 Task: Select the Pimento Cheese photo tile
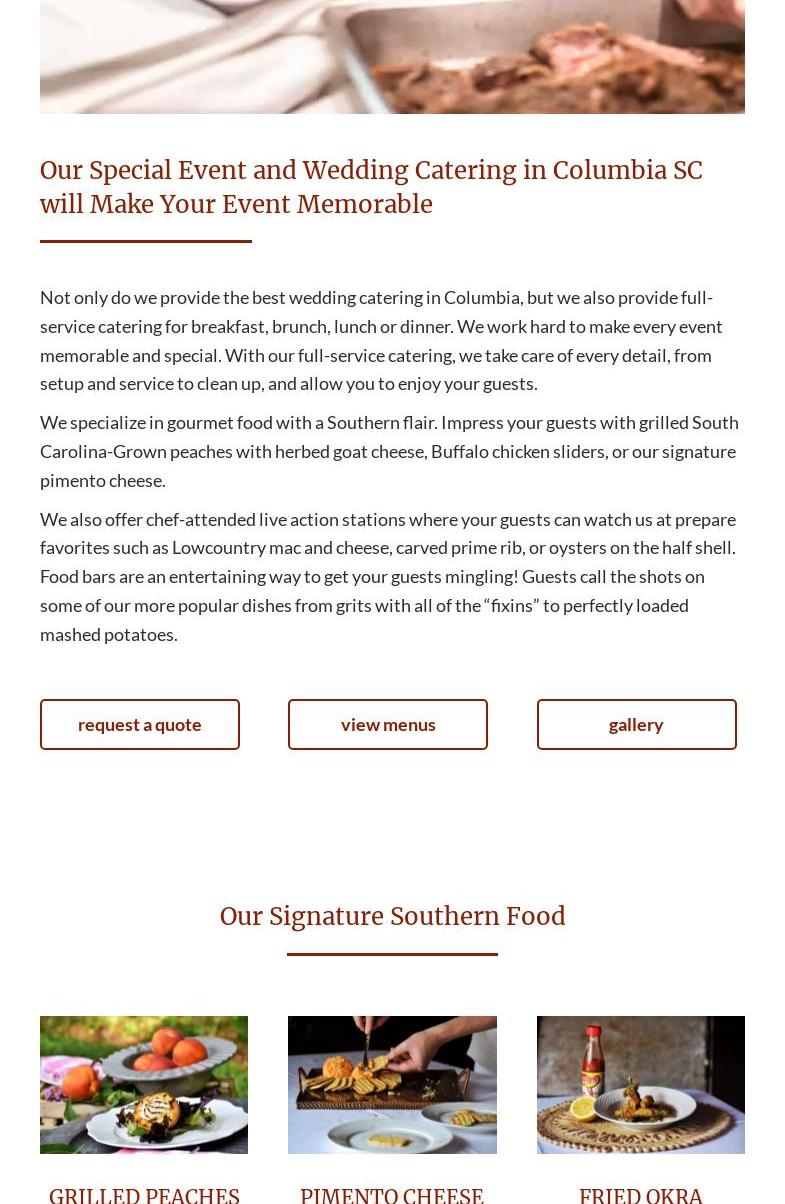pos(392,1084)
